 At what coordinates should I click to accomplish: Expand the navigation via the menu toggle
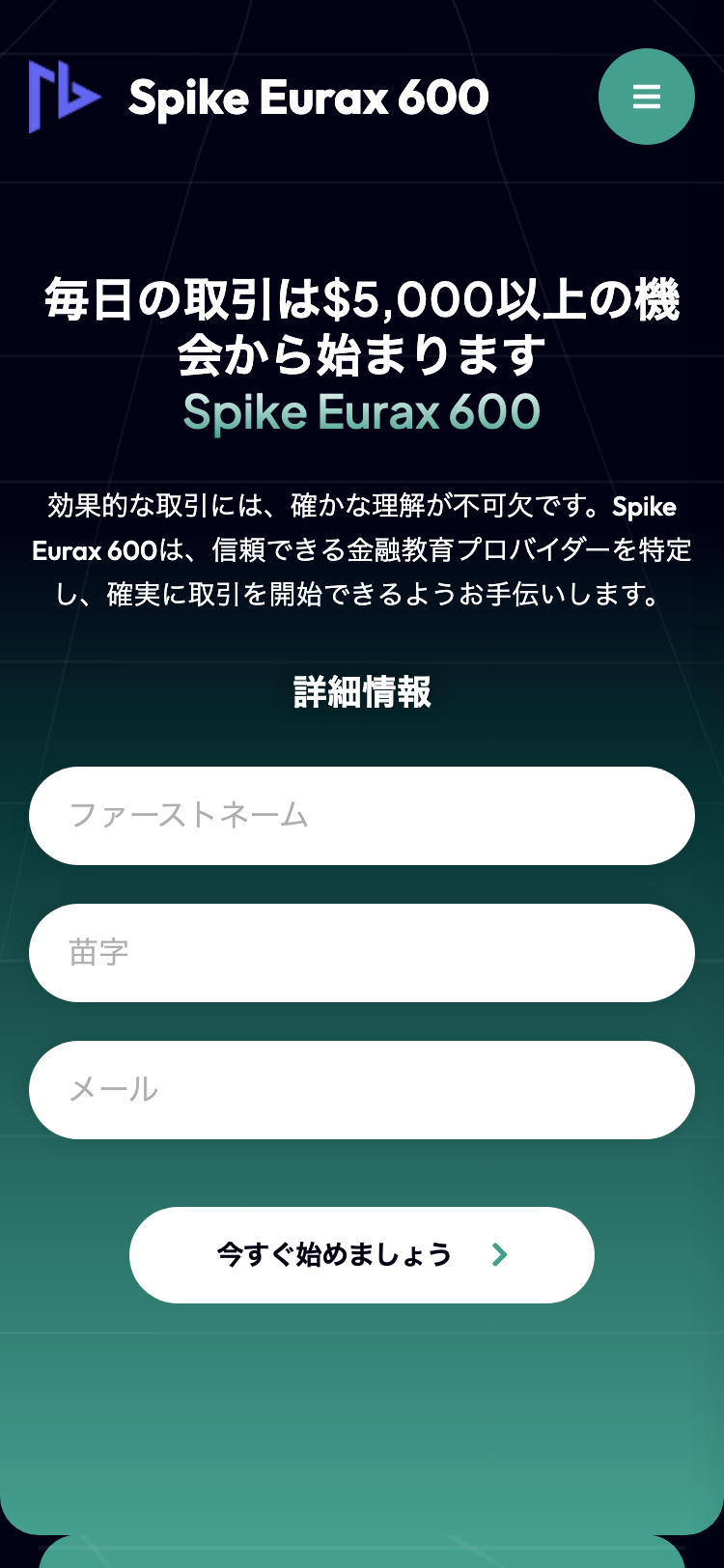pos(646,97)
